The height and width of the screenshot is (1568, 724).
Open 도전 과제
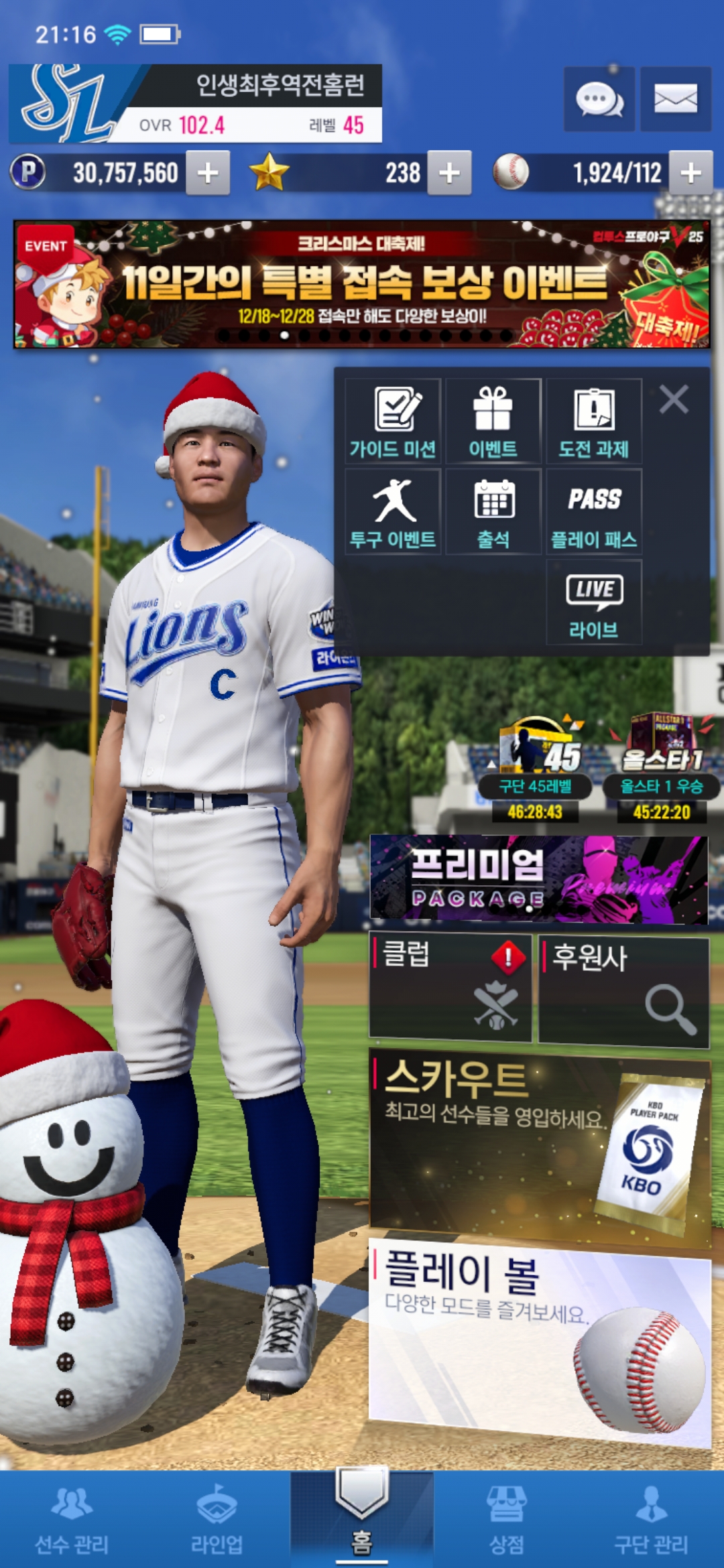[x=594, y=421]
